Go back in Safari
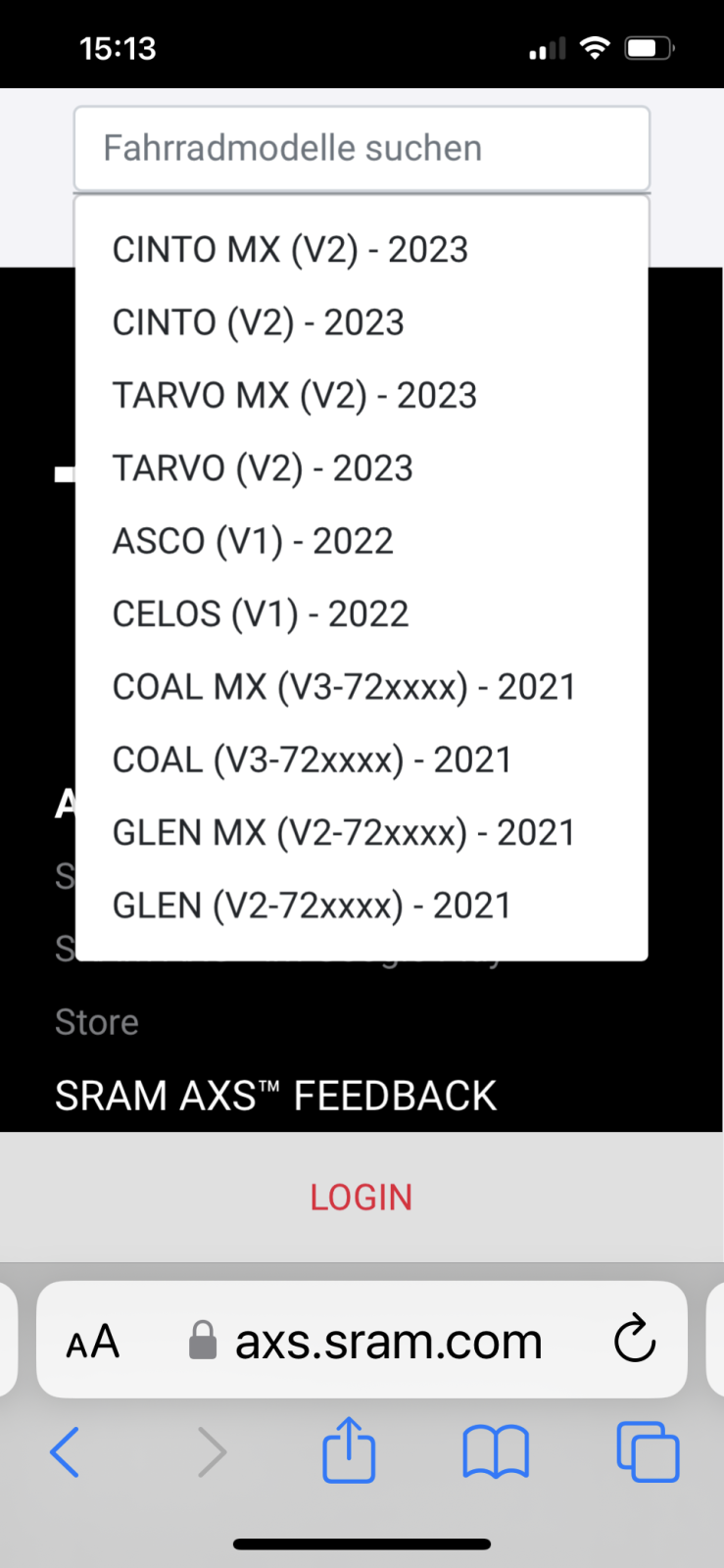The width and height of the screenshot is (724, 1568). point(65,1451)
